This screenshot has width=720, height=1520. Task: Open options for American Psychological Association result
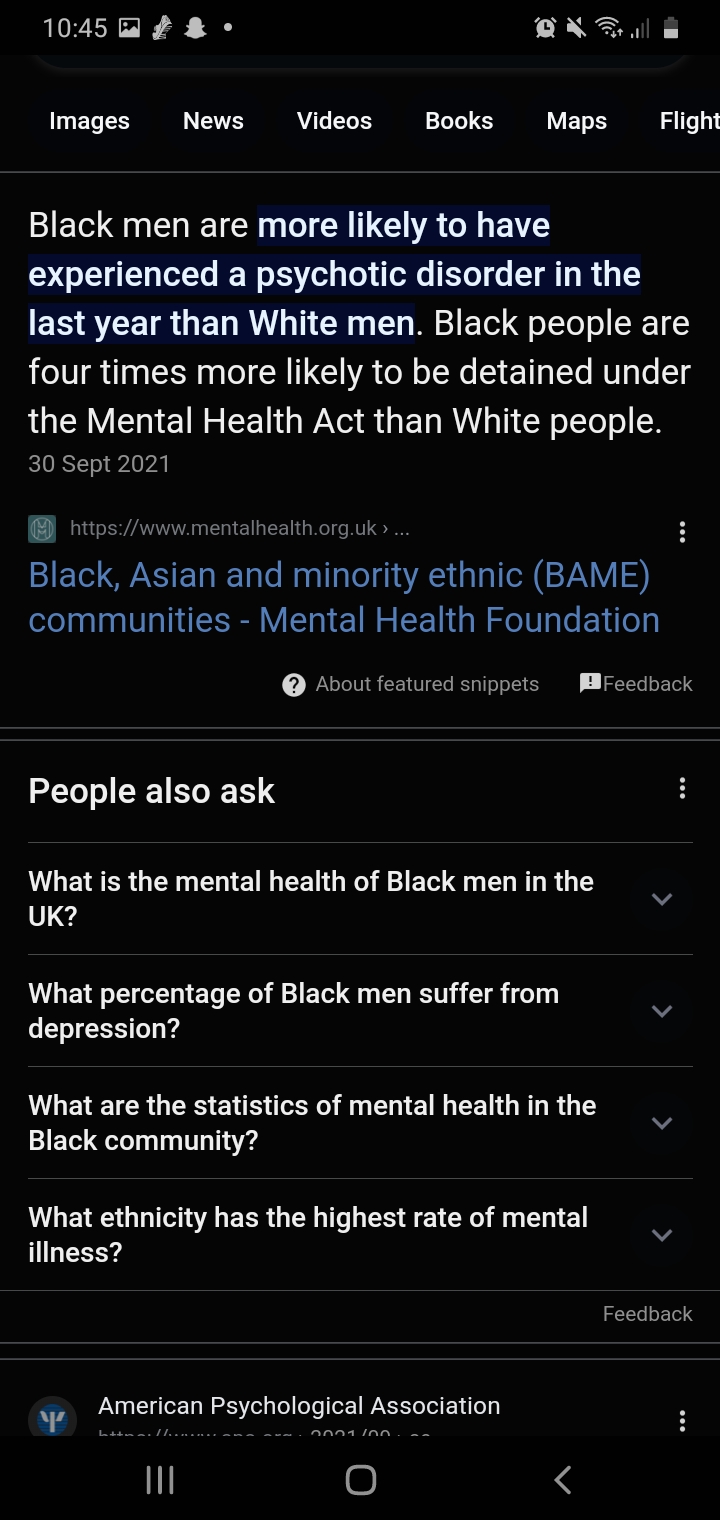click(x=682, y=1420)
